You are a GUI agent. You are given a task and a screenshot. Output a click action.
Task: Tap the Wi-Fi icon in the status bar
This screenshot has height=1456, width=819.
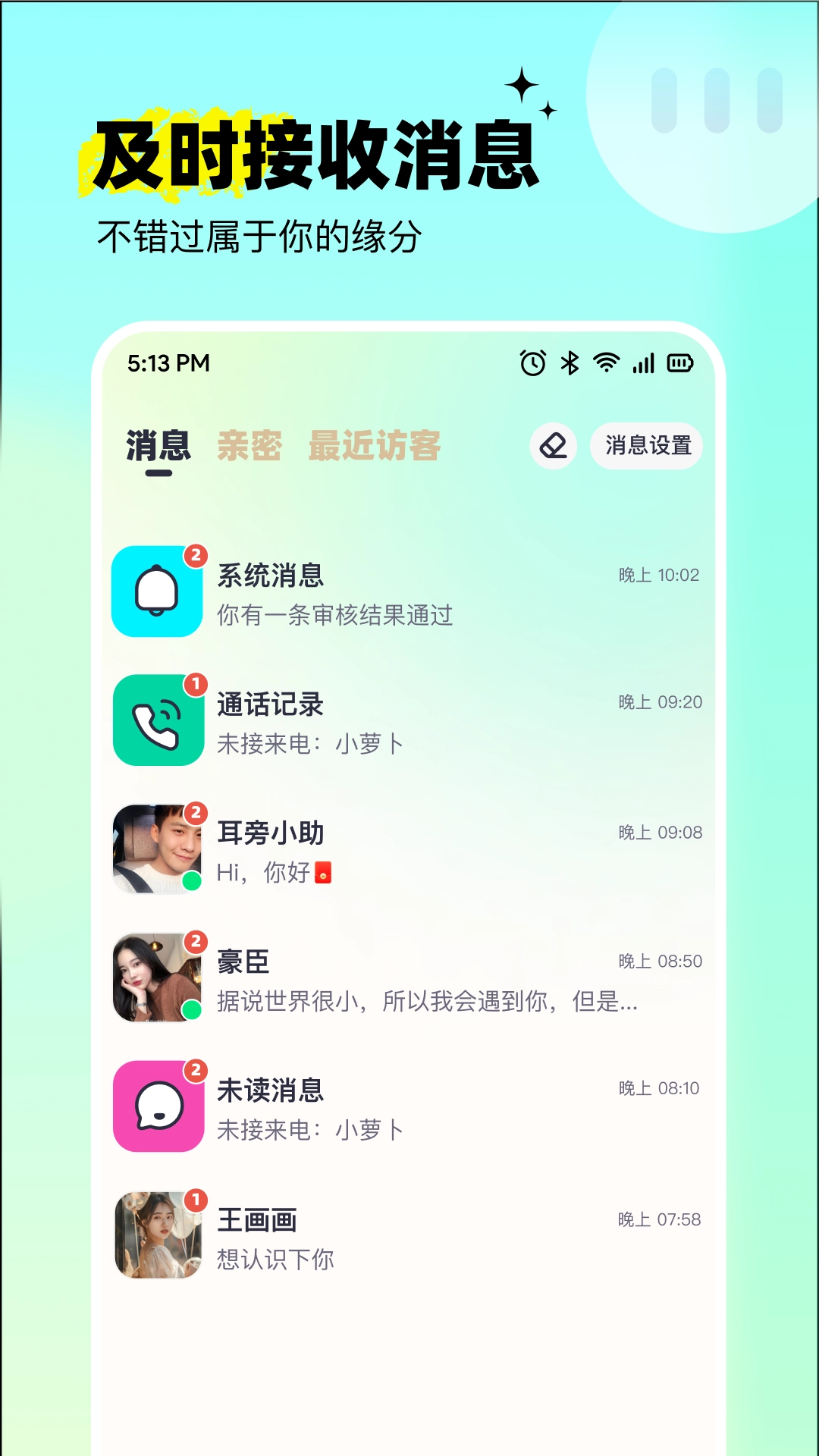point(604,363)
